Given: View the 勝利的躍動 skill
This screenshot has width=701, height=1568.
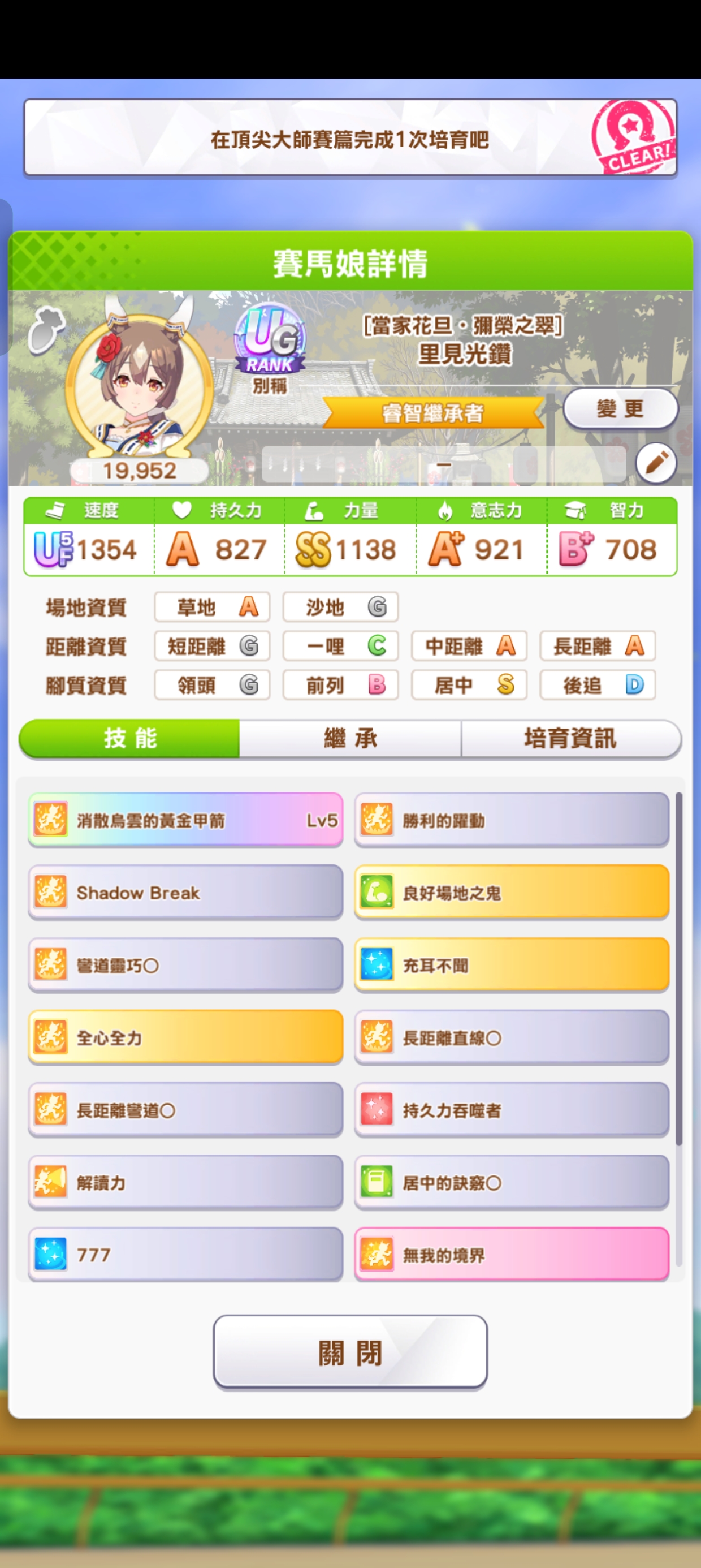Looking at the screenshot, I should [x=511, y=820].
